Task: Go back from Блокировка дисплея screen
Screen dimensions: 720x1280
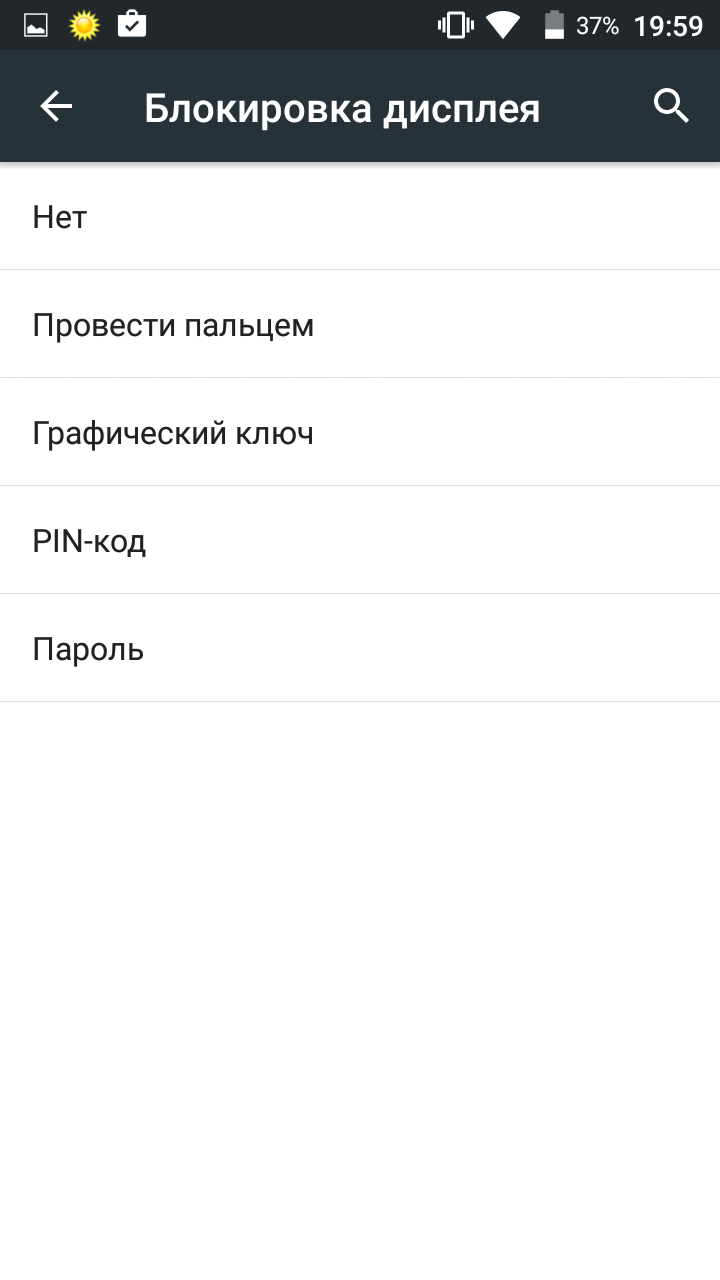Action: [x=56, y=107]
